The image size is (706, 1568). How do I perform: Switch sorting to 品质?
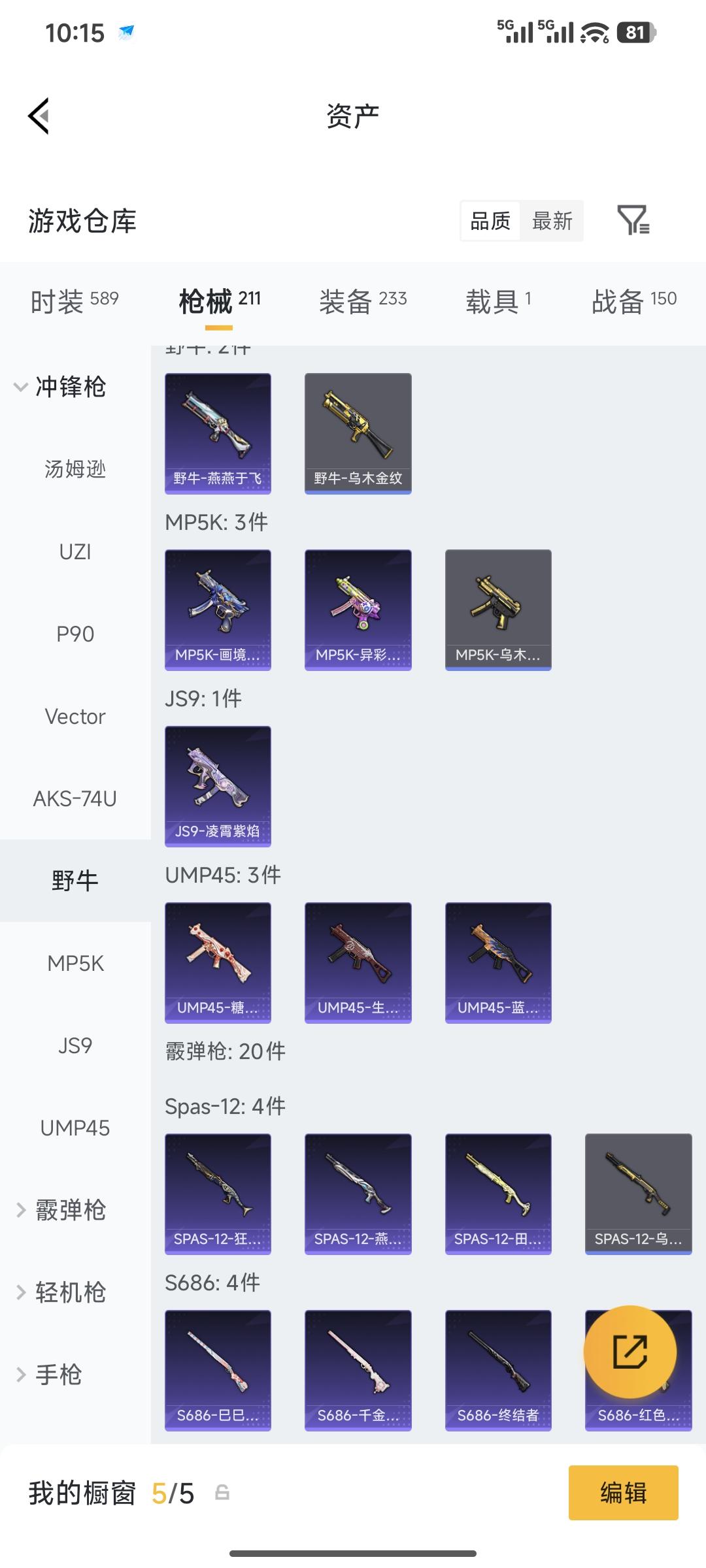(489, 221)
